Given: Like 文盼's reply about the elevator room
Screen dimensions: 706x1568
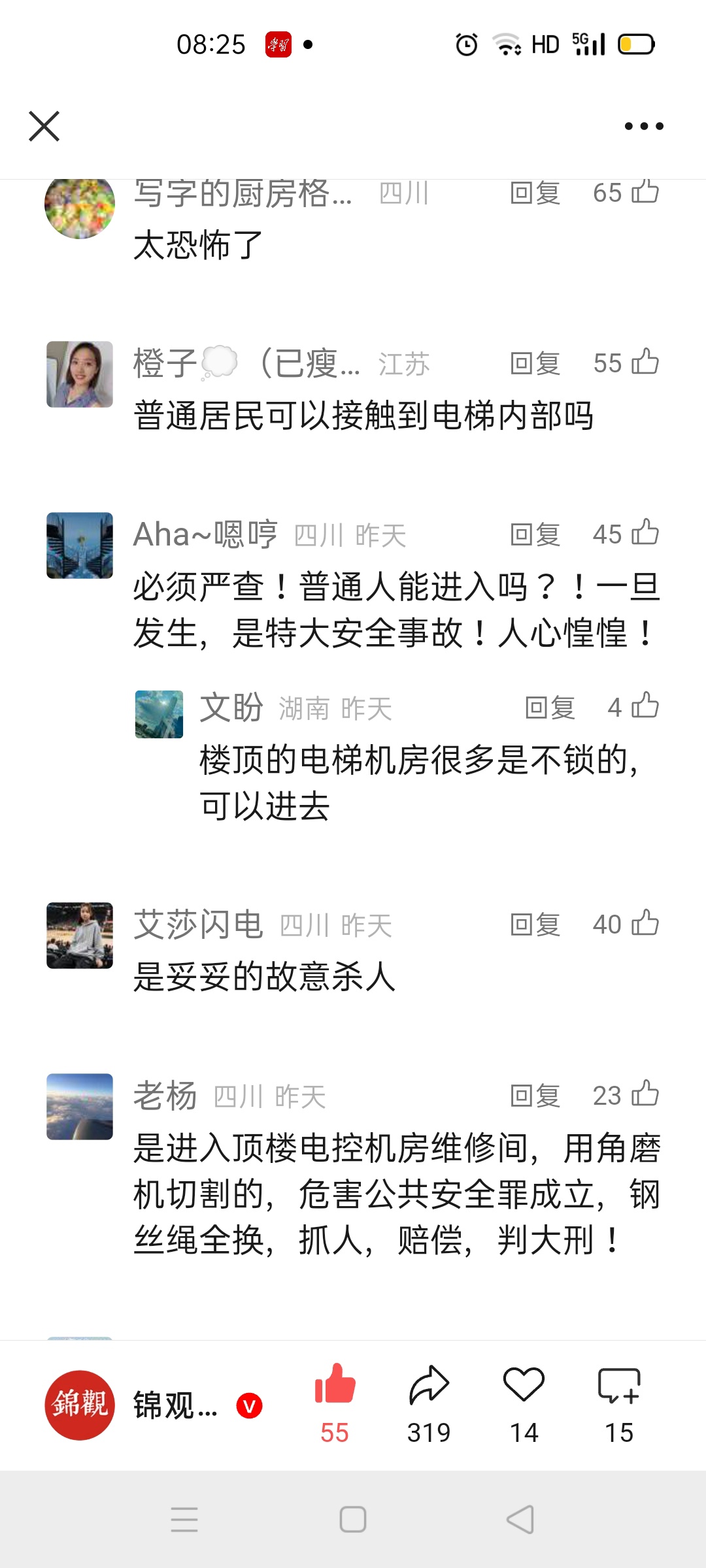Looking at the screenshot, I should [x=645, y=706].
